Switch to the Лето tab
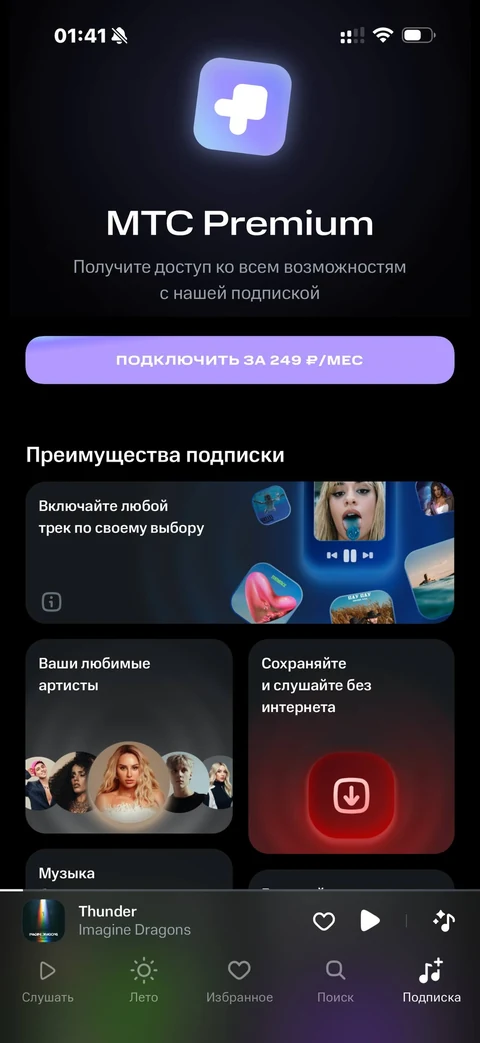The width and height of the screenshot is (480, 1043). [144, 981]
